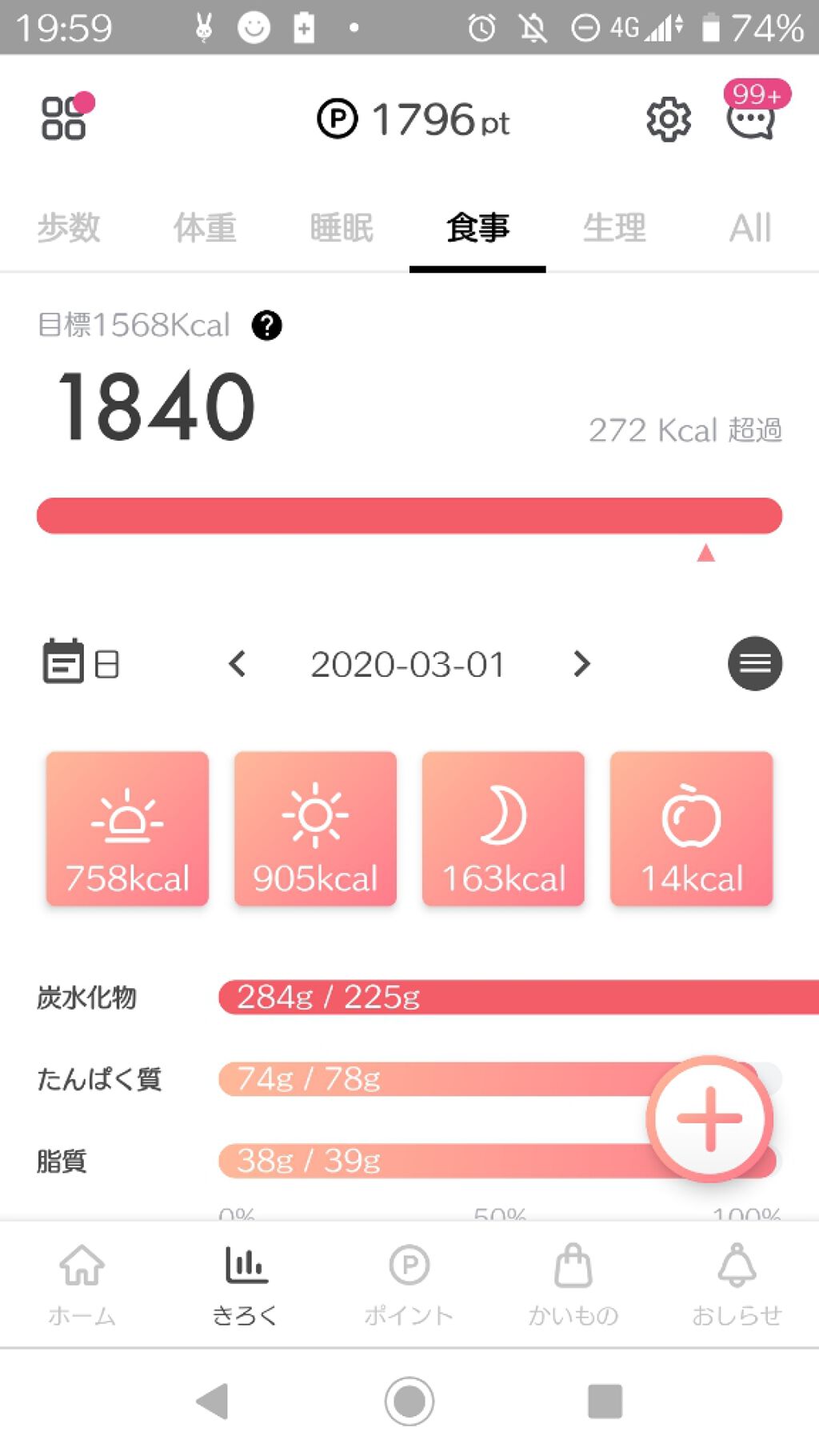Tap the 炭水化物 progress bar

[x=480, y=998]
